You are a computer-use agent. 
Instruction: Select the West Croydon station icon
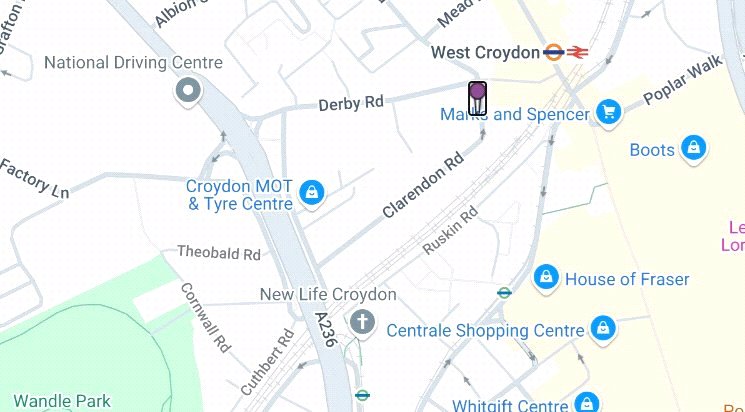553,52
